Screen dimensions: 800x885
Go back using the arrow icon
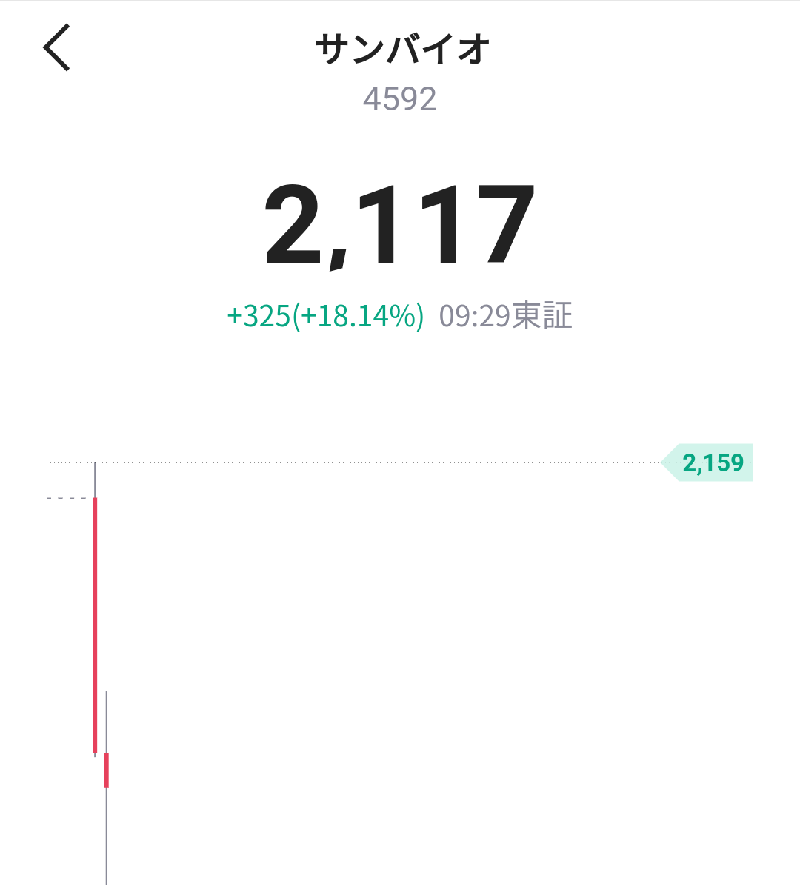click(57, 48)
